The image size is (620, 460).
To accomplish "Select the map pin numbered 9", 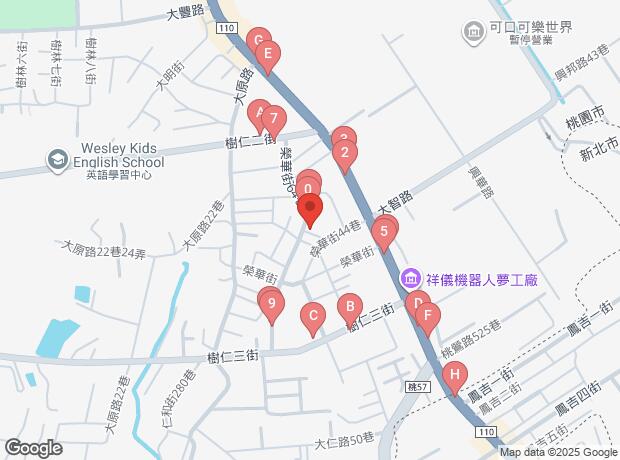I will coord(271,305).
